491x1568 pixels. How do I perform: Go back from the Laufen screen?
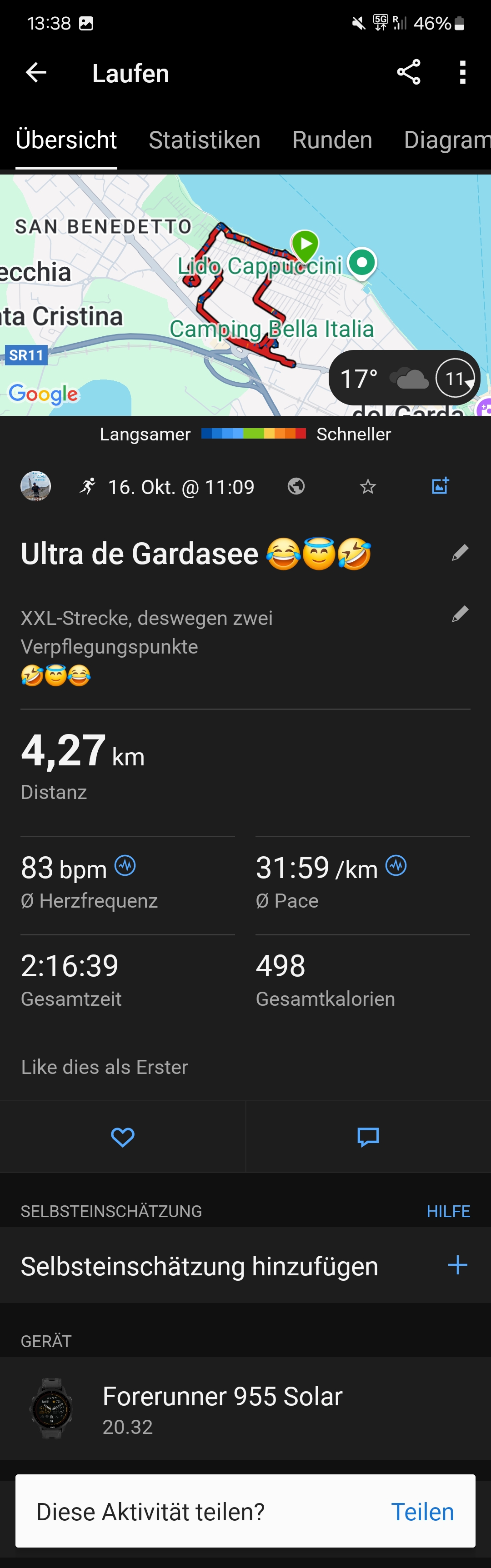tap(36, 73)
